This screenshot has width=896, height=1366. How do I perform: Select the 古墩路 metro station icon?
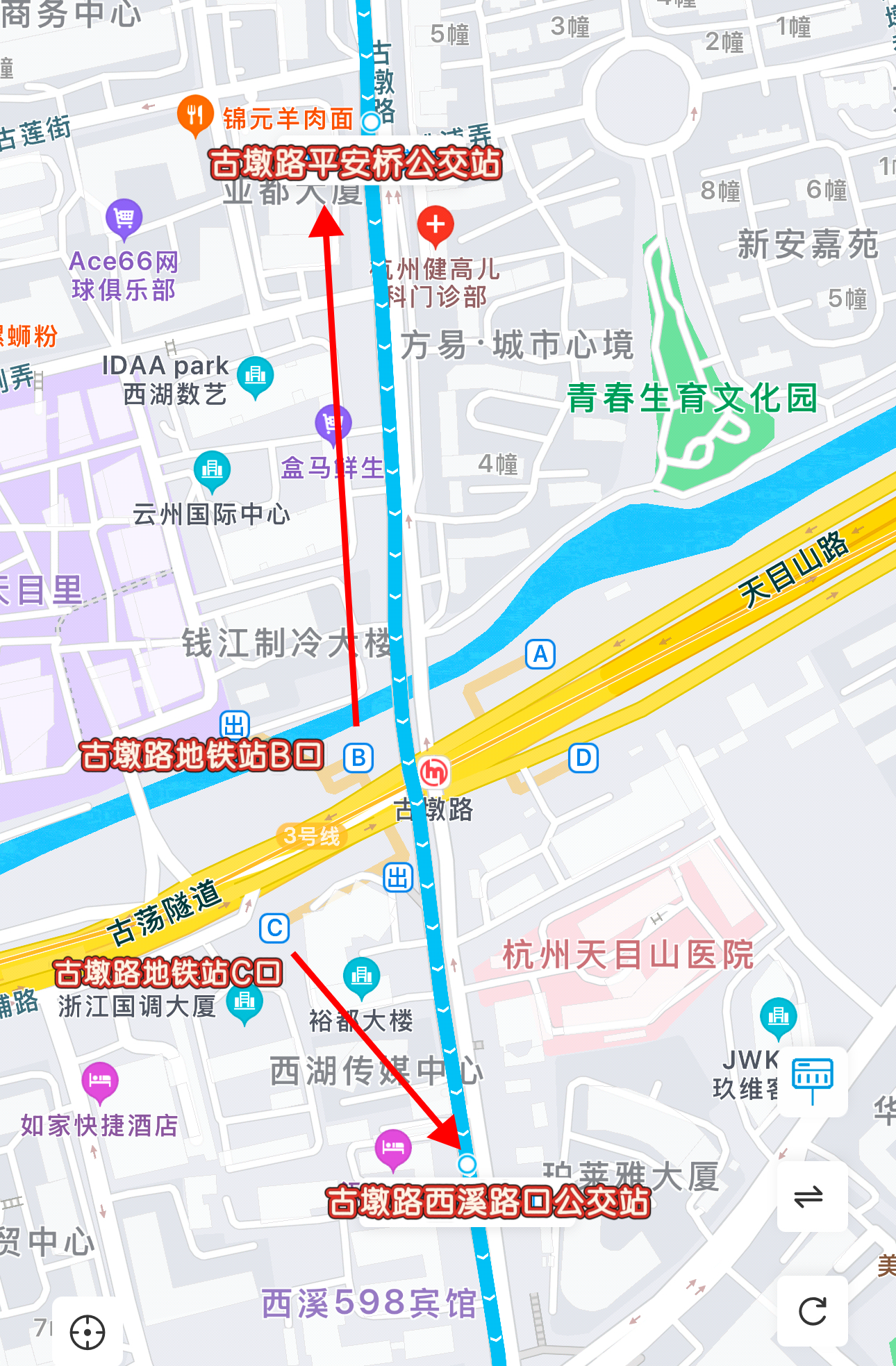click(435, 772)
